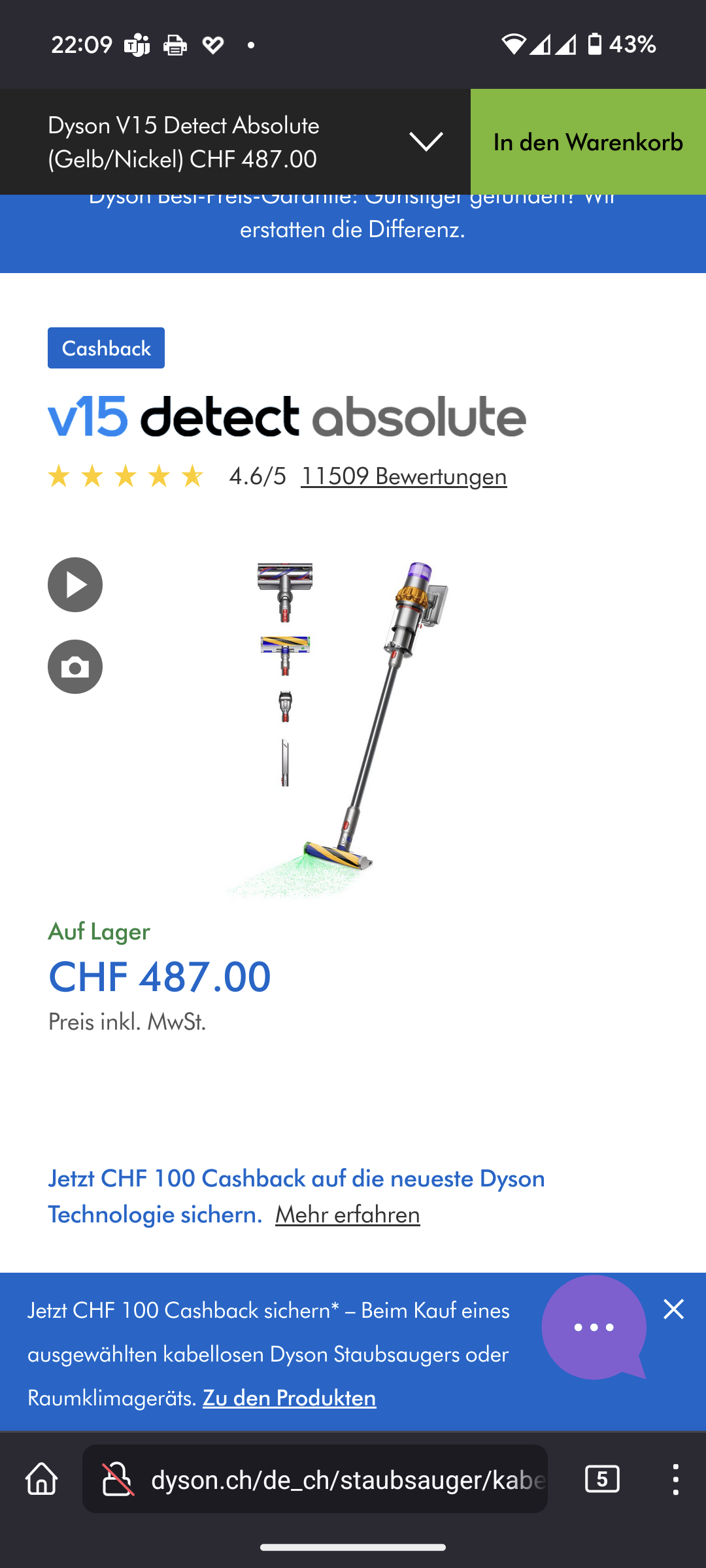Open the purple chat bubble
Screen dimensions: 706x1568
click(x=593, y=1328)
